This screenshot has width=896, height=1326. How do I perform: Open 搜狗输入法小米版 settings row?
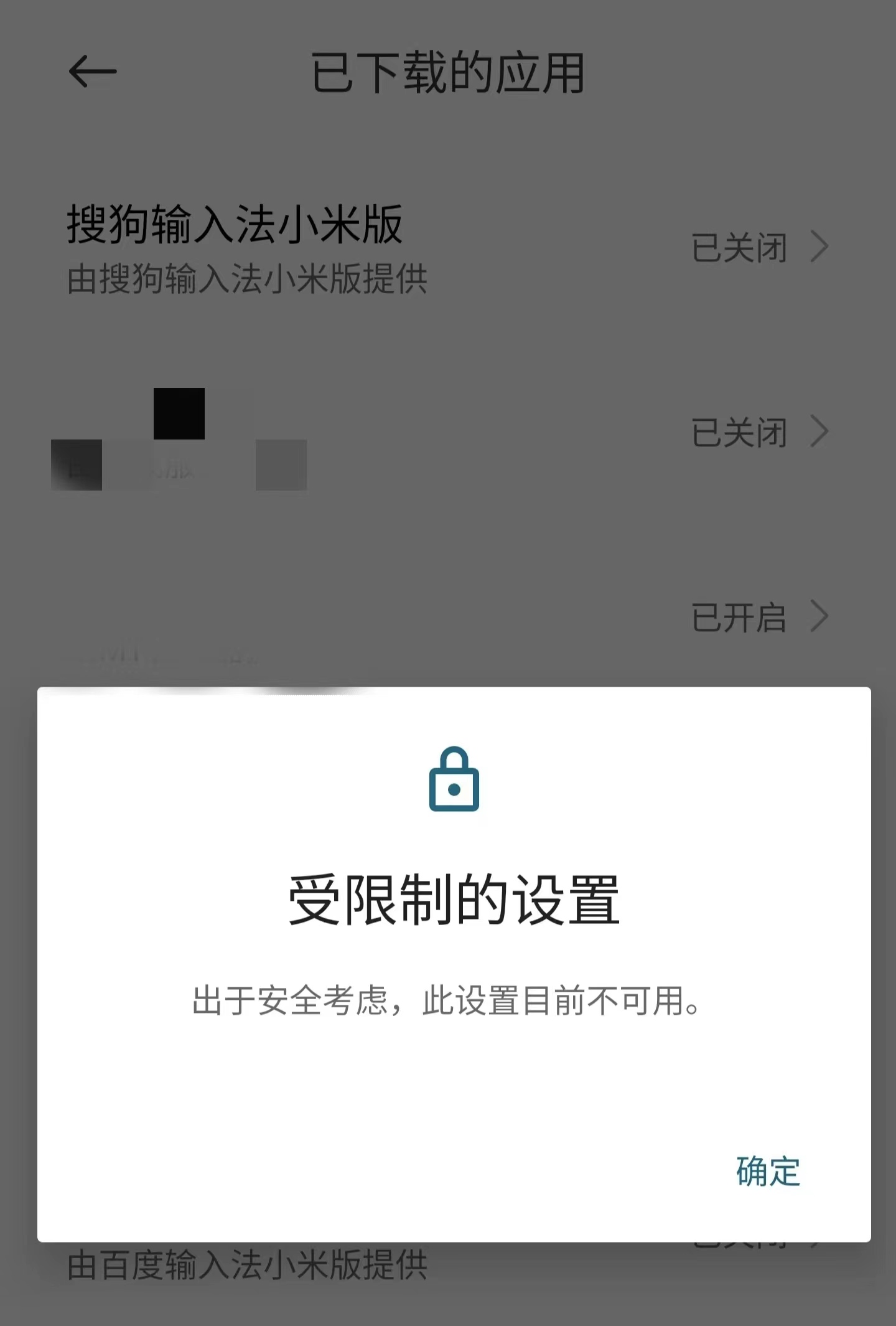[x=448, y=248]
